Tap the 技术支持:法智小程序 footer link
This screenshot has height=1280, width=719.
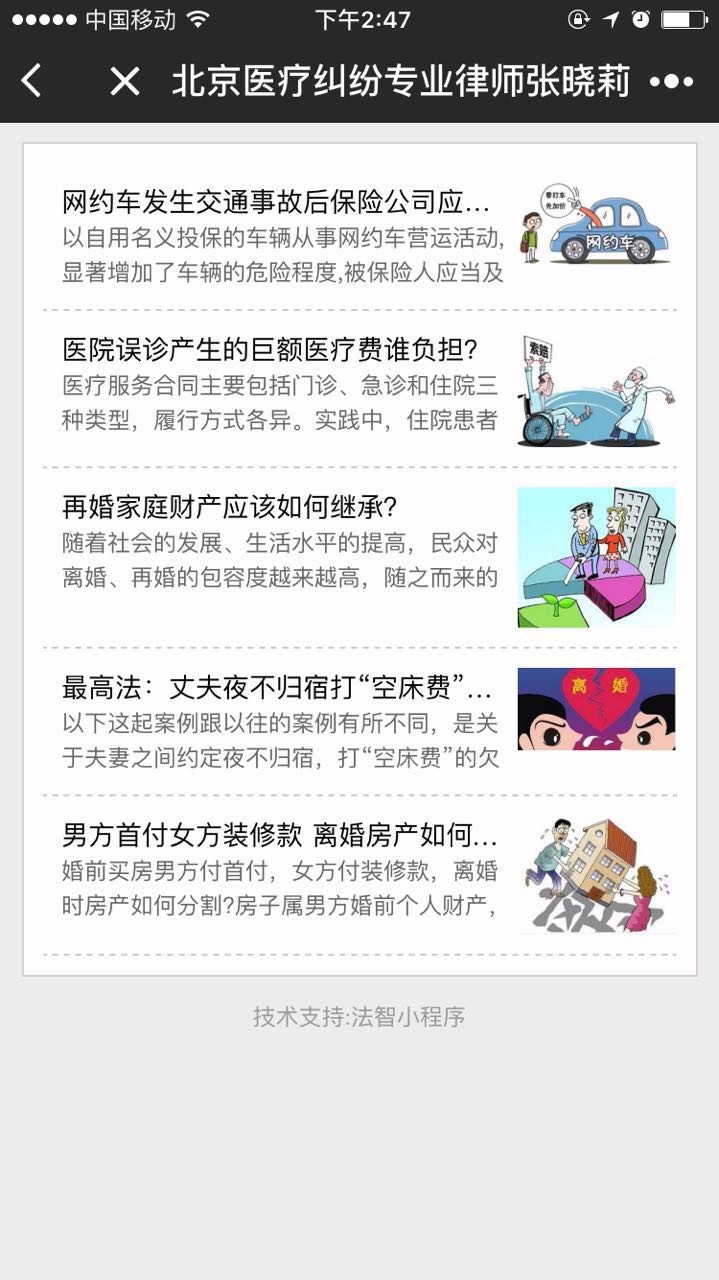359,1017
